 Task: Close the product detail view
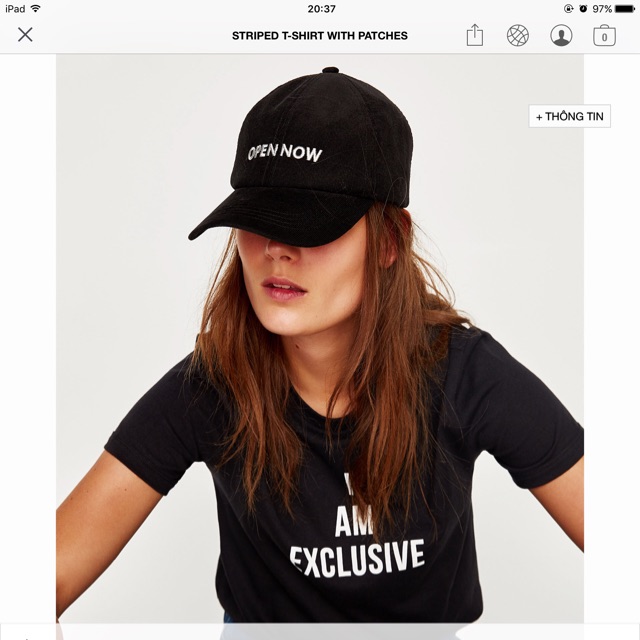pos(25,35)
